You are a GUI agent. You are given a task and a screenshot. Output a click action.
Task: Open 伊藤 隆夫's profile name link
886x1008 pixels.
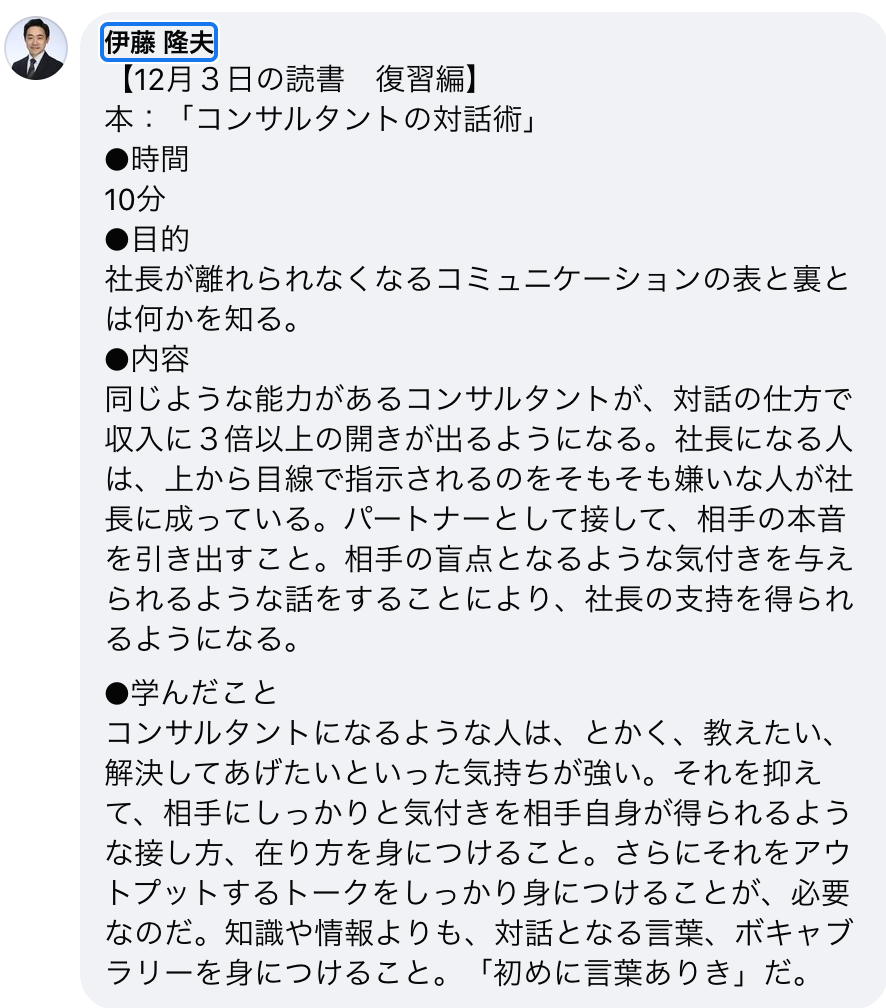point(160,42)
